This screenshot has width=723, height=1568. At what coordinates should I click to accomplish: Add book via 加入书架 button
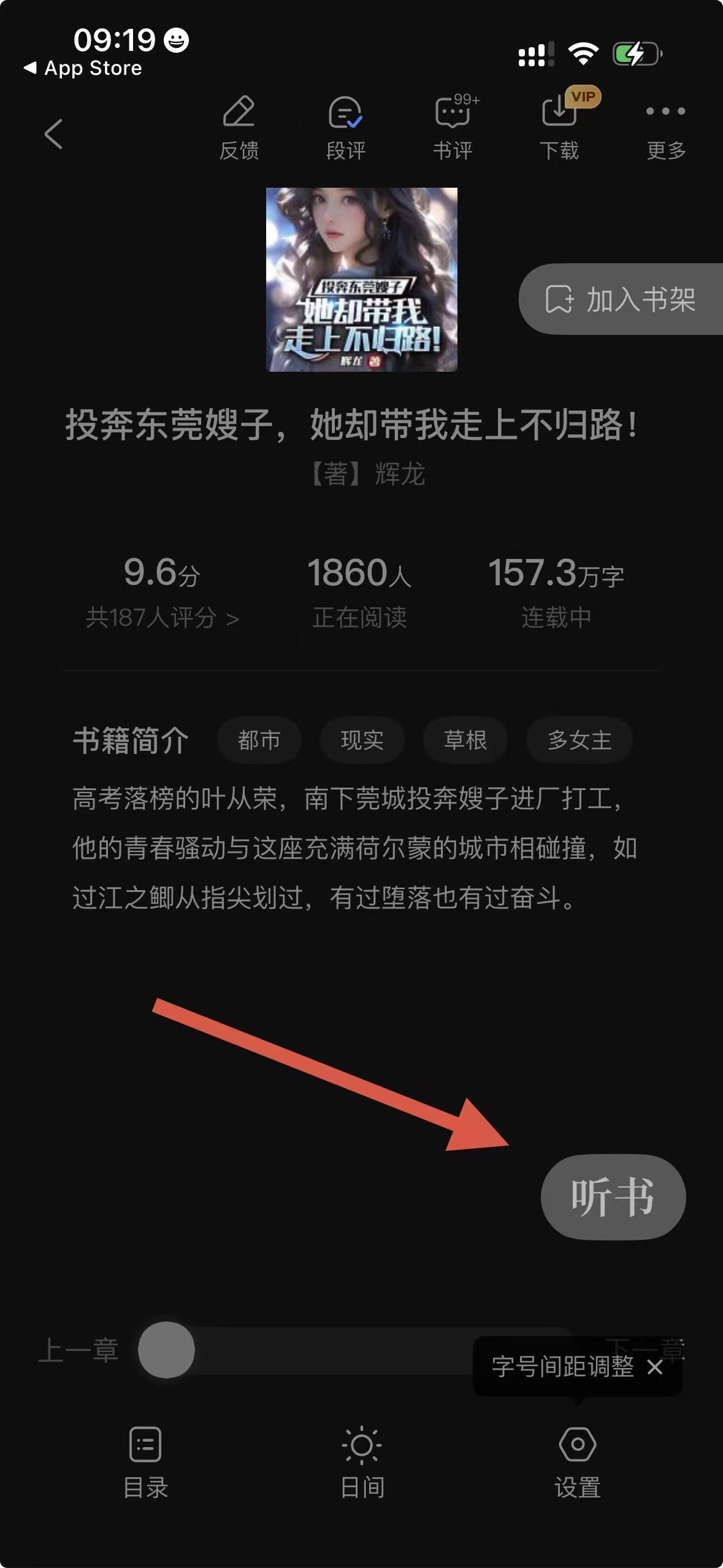coord(621,299)
